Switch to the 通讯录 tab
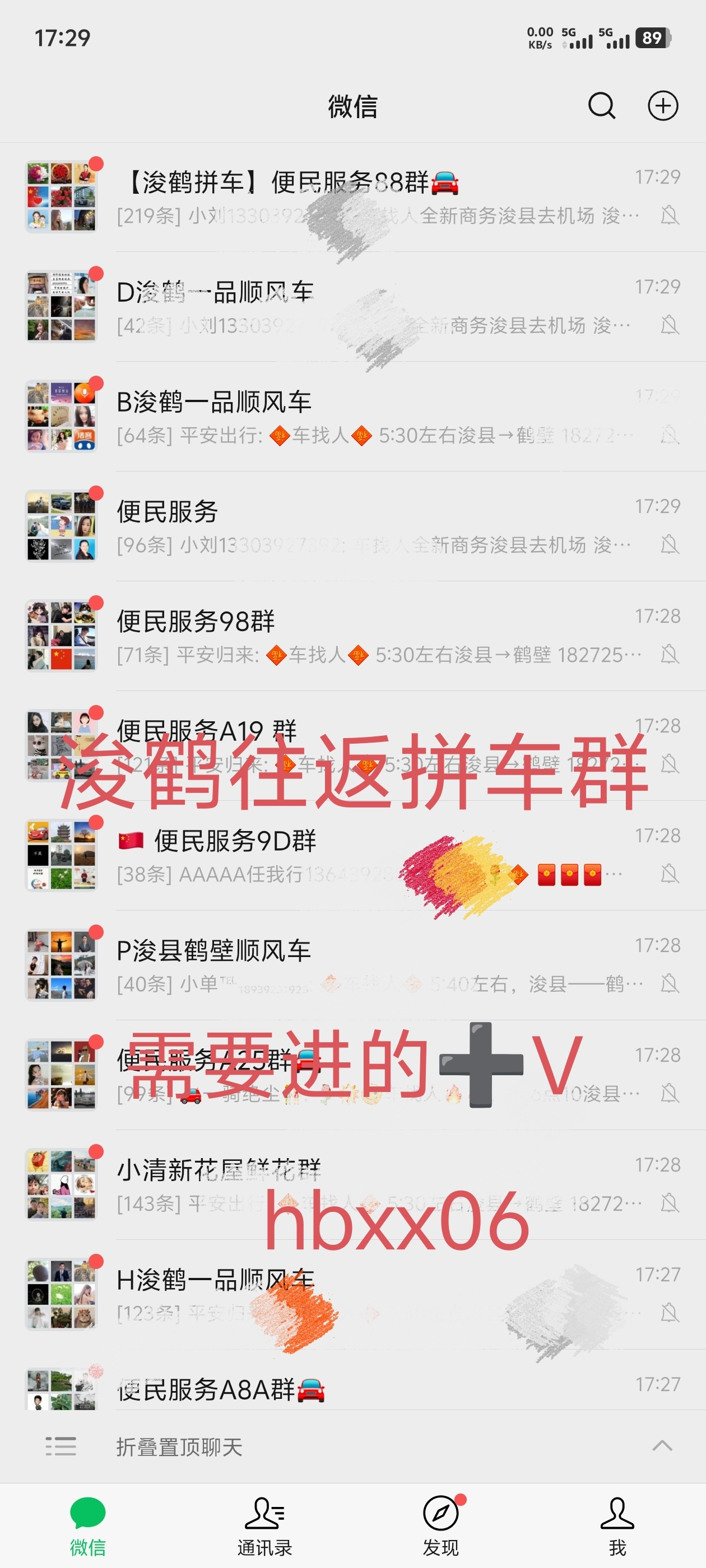Viewport: 706px width, 1568px height. (x=264, y=1525)
